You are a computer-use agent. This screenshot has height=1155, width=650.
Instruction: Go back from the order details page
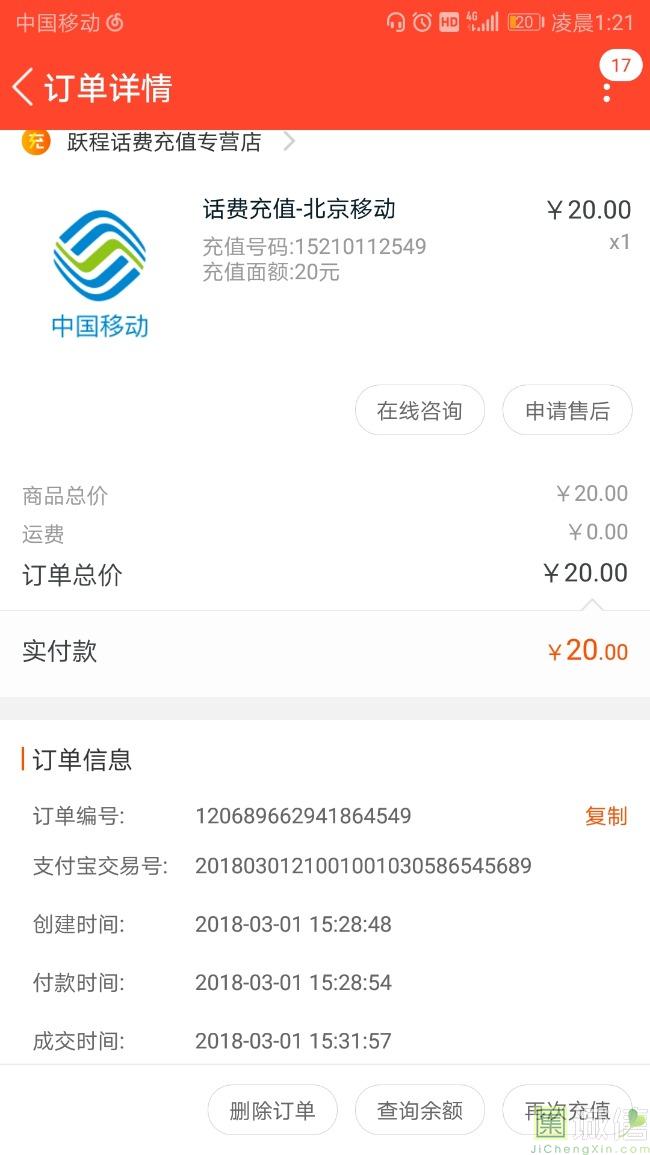pos(24,88)
